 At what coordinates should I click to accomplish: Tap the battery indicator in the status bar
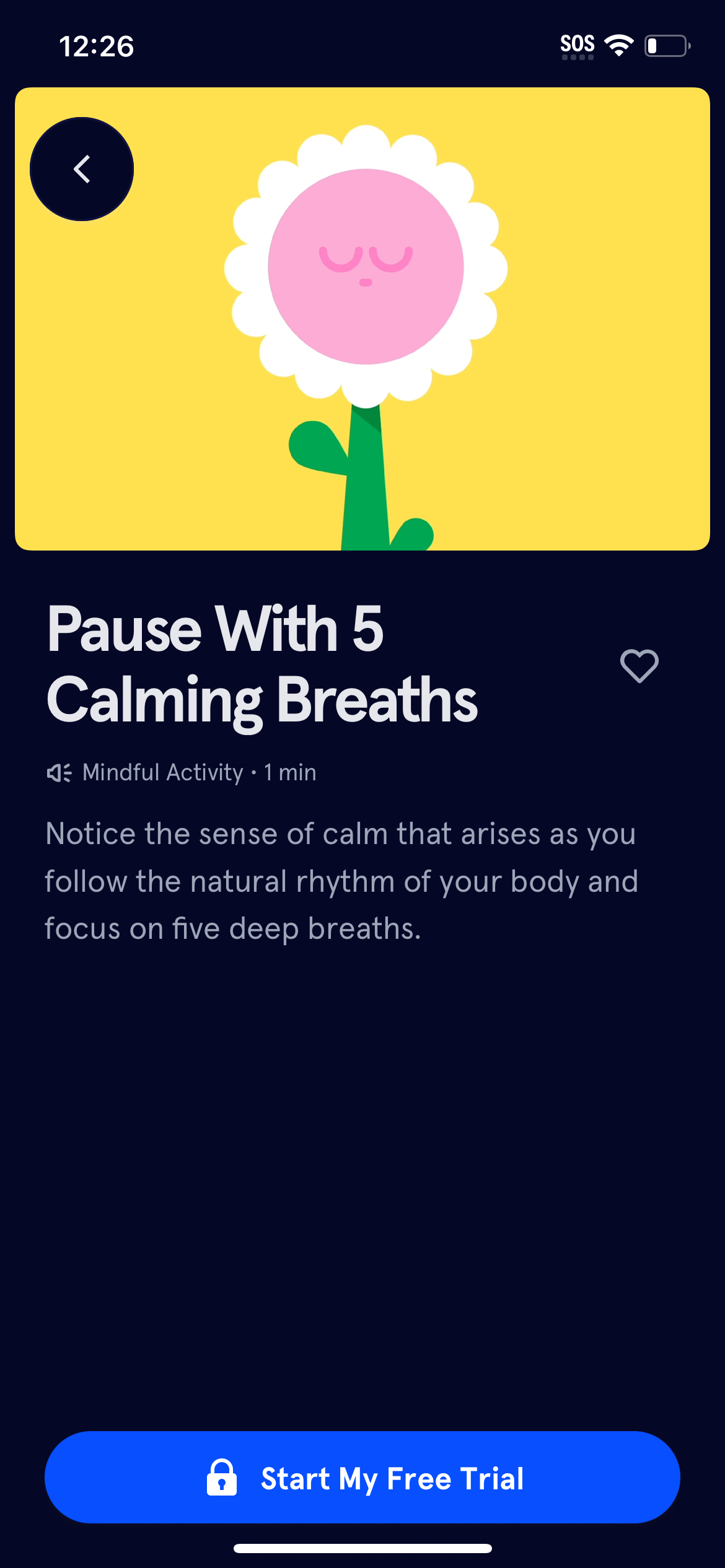point(668,44)
